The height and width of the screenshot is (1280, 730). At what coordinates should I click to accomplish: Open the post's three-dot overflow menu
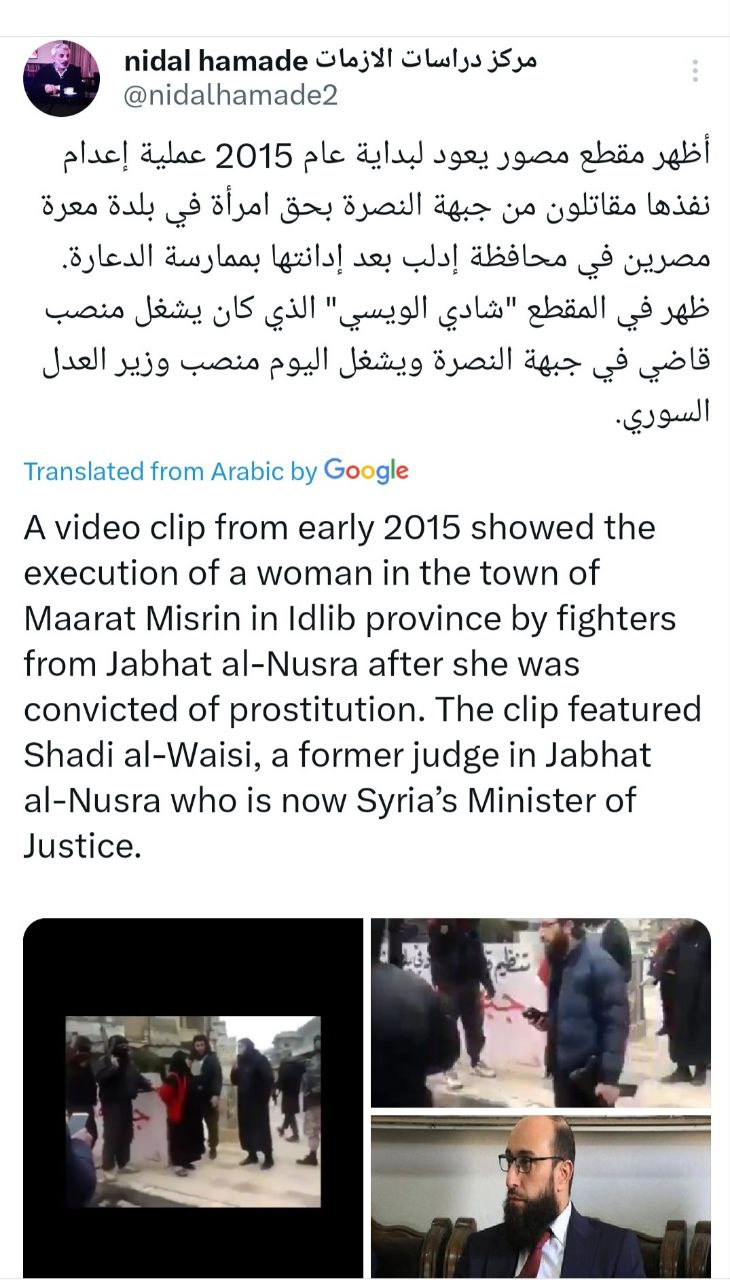(x=694, y=70)
